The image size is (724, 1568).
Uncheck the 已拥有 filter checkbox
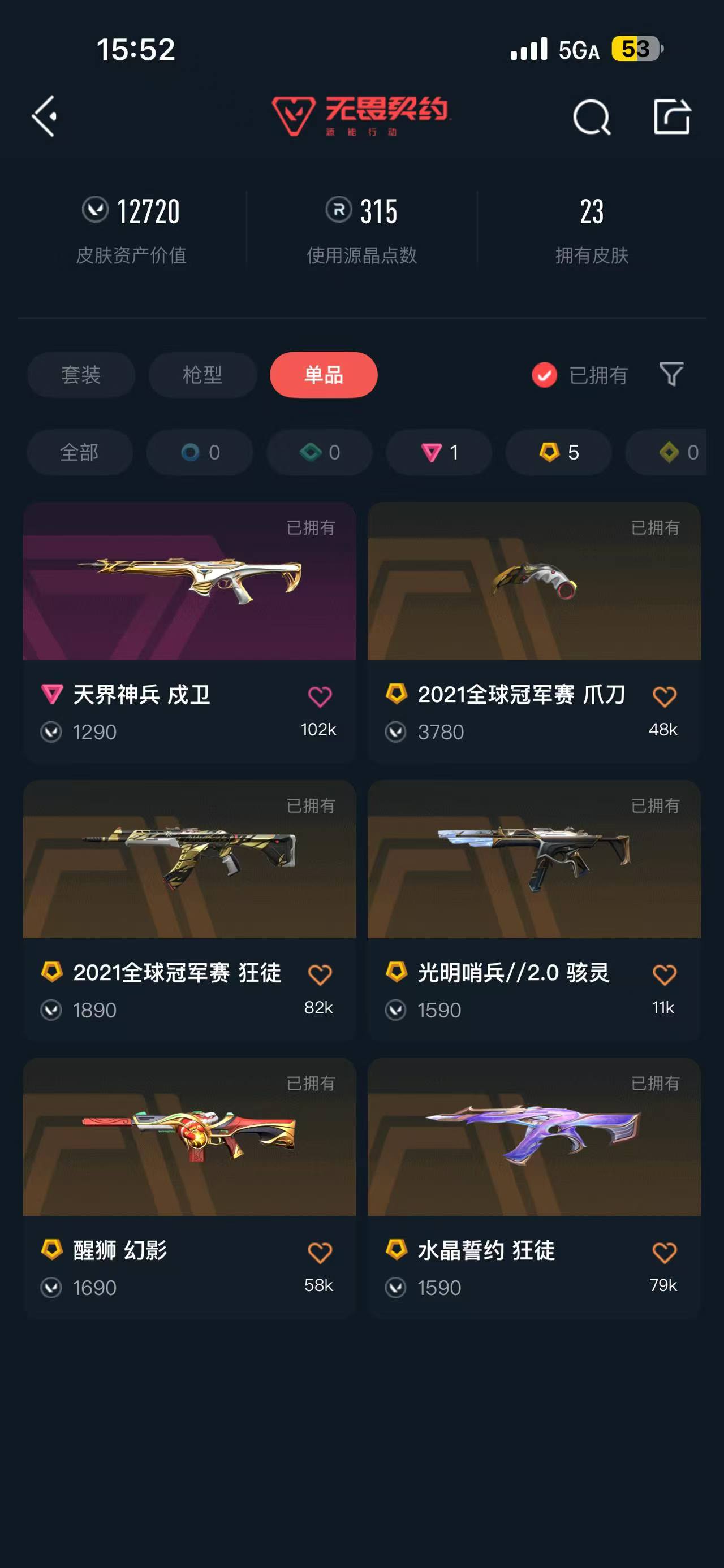(544, 375)
